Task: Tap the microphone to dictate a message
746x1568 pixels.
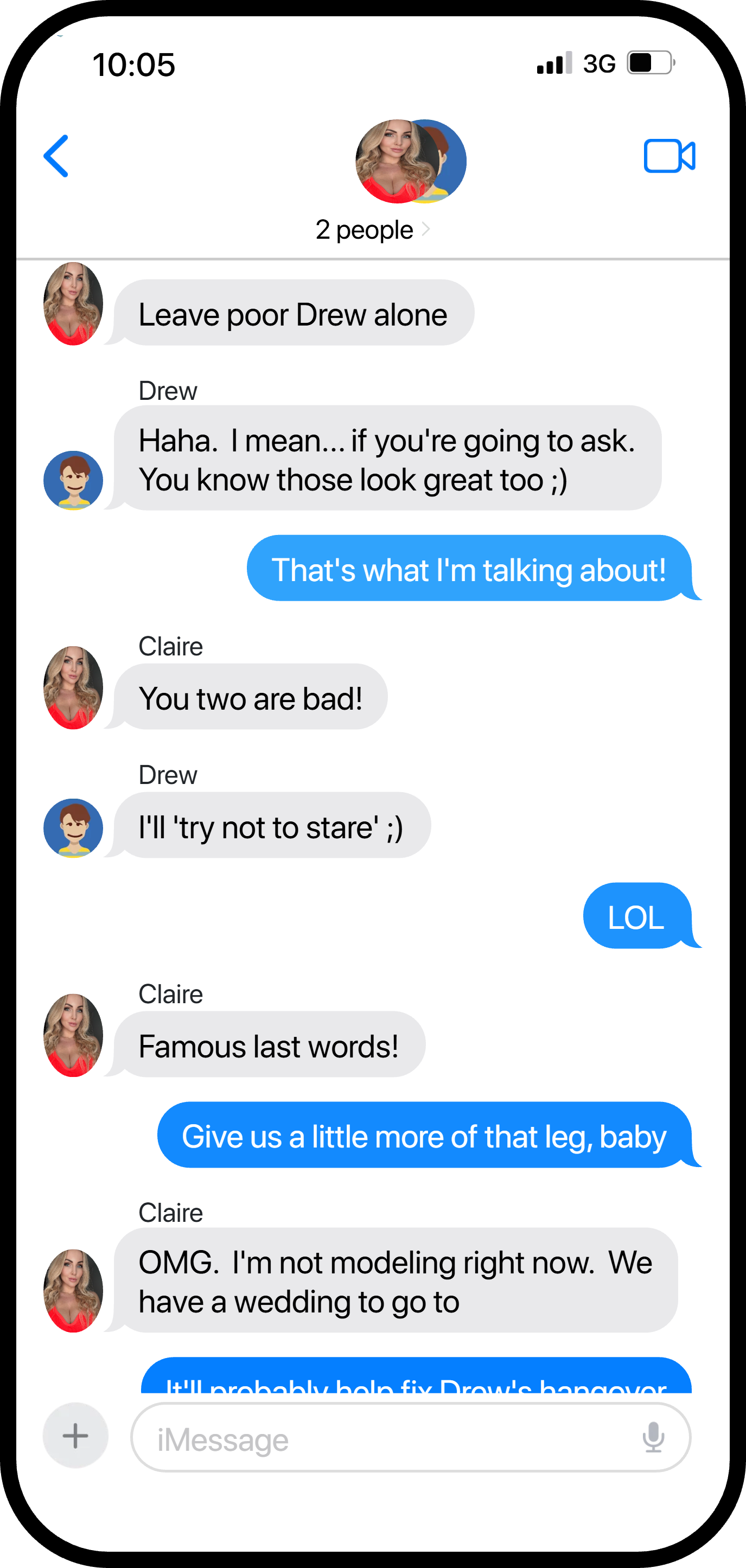Action: (653, 1438)
